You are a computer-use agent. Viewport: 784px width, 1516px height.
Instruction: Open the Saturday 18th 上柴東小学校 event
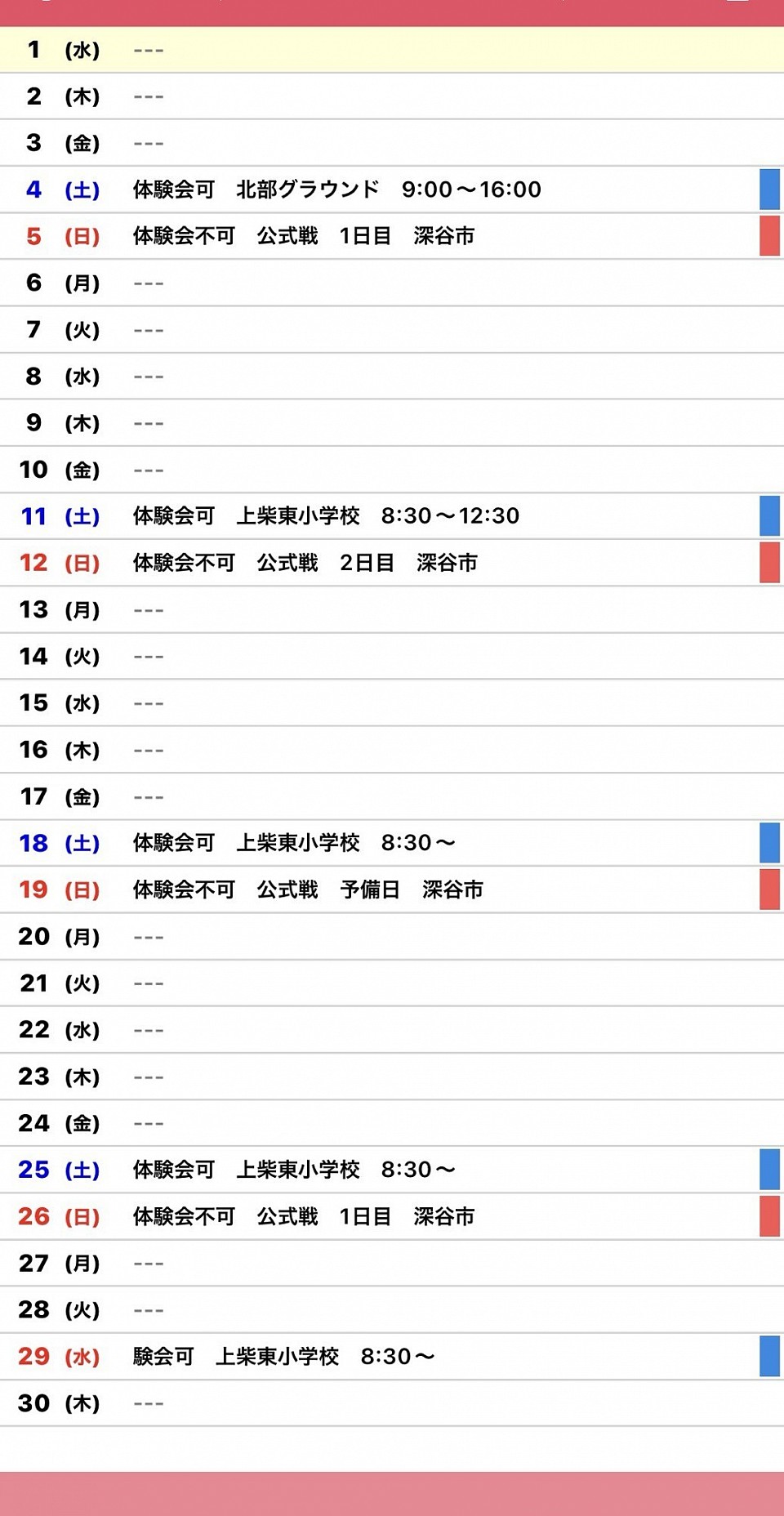coord(294,843)
